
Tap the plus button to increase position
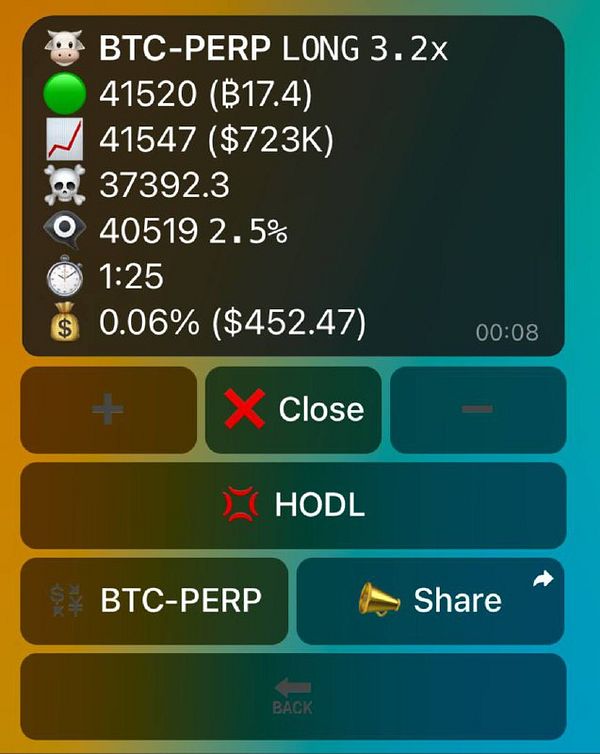point(108,410)
